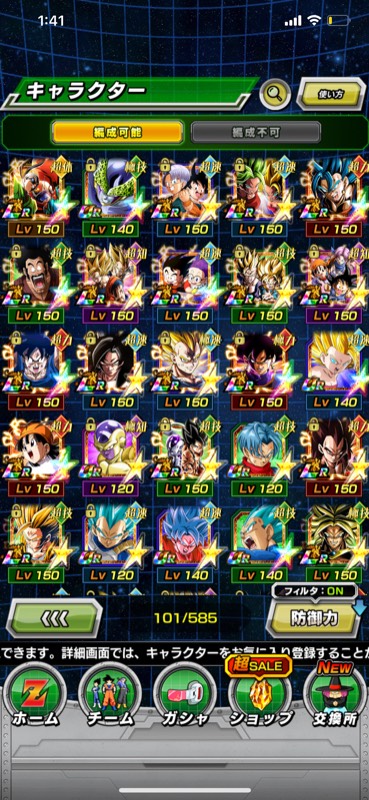This screenshot has width=369, height=800.
Task: Switch to the 編成可能 tab
Action: [117, 133]
